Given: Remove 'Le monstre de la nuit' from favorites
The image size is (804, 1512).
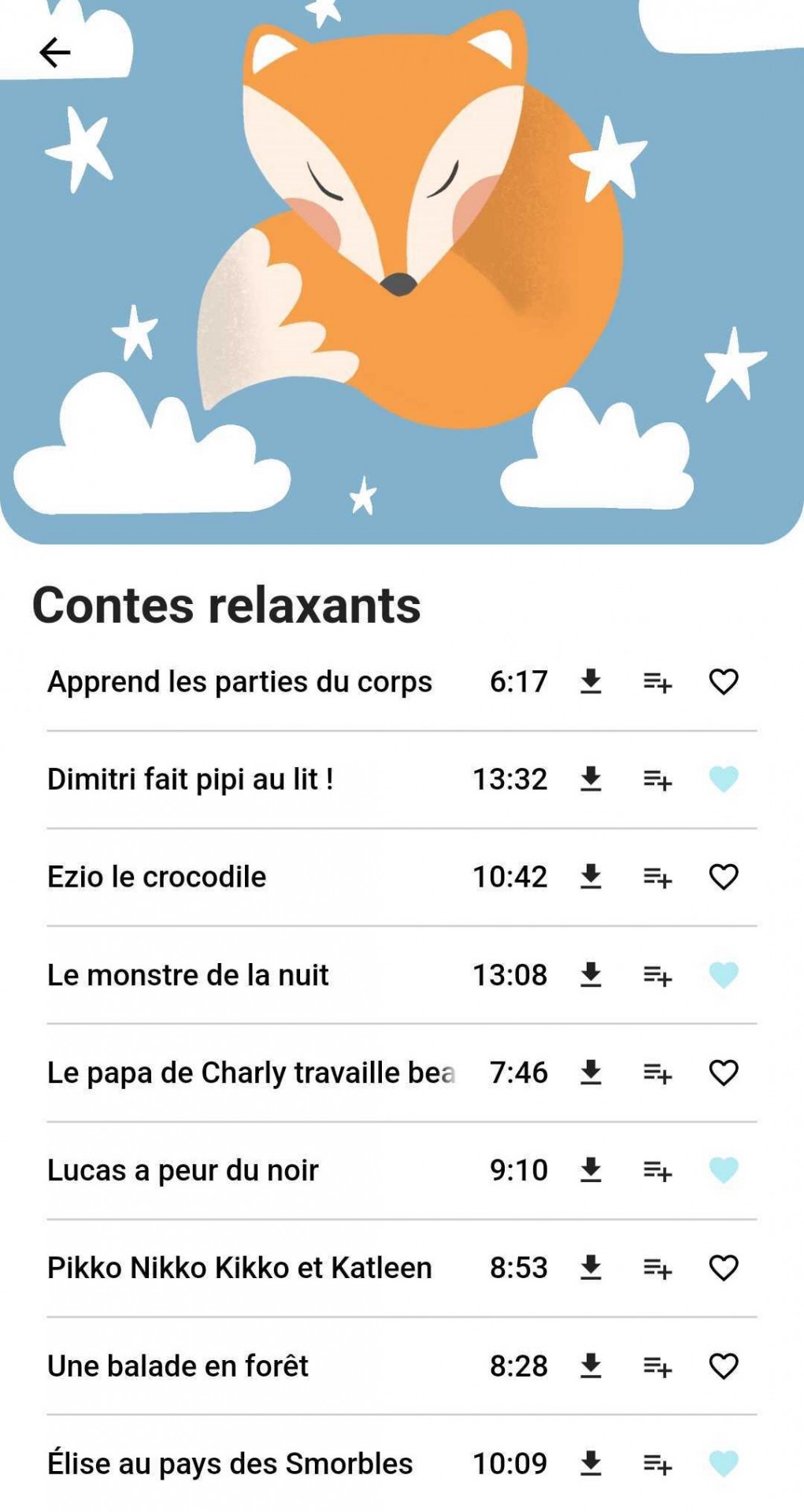Looking at the screenshot, I should [724, 976].
